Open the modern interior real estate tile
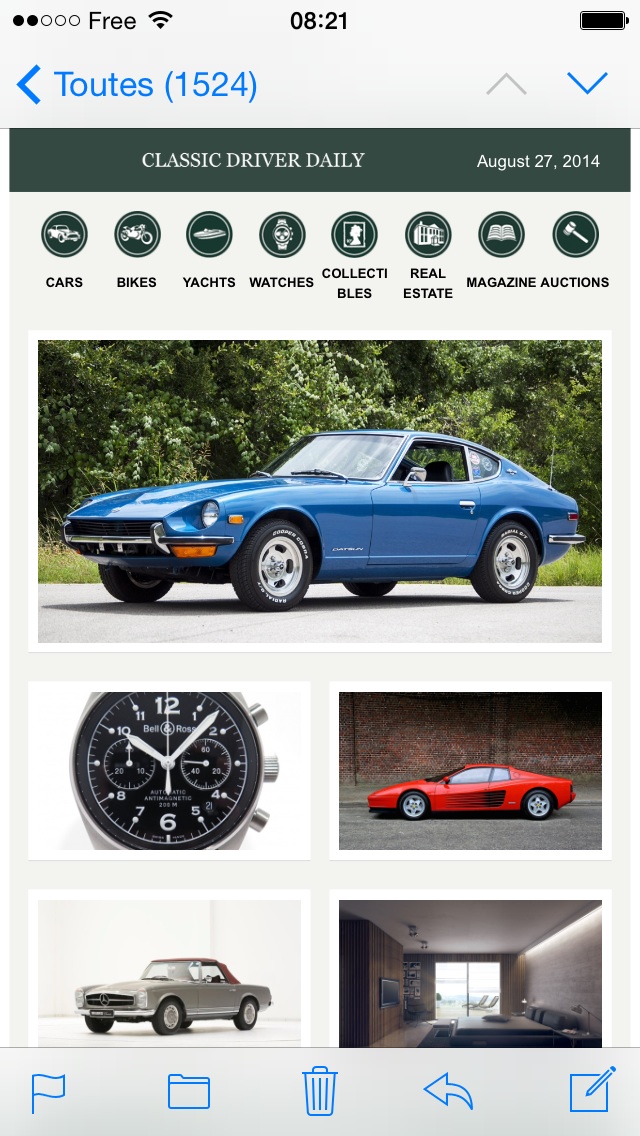This screenshot has height=1136, width=640. point(470,972)
